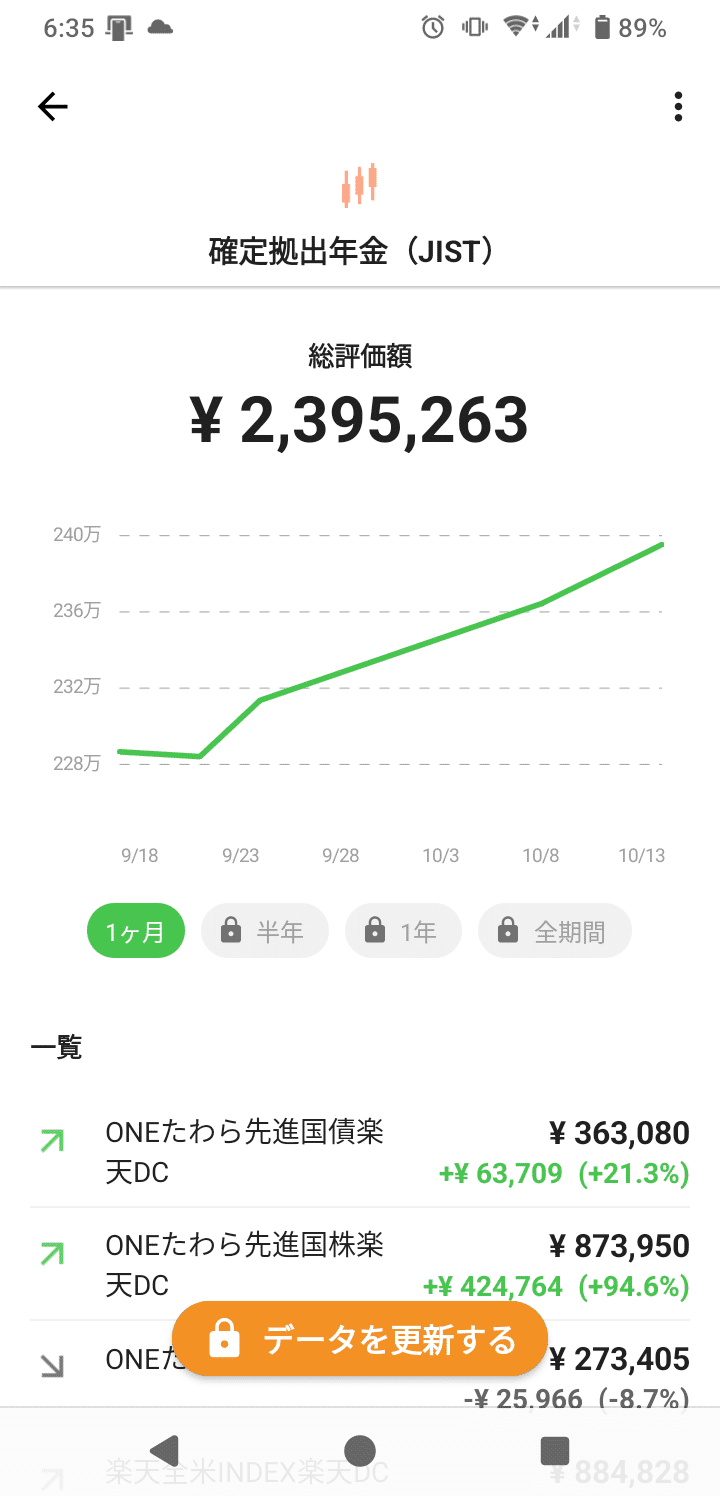This screenshot has width=720, height=1496.
Task: Open ONEたわら先進国株楽天DC holding
Action: (x=360, y=1265)
